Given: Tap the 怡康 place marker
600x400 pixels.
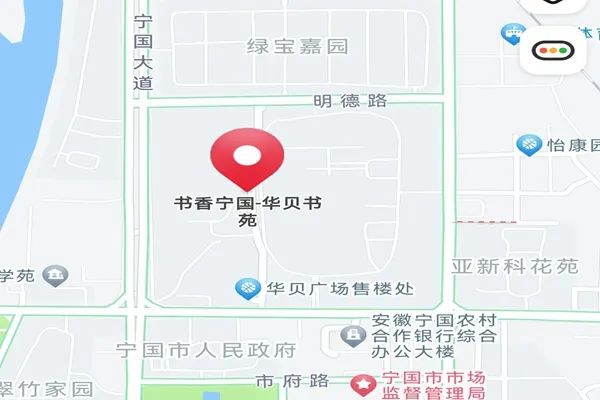Looking at the screenshot, I should 527,145.
